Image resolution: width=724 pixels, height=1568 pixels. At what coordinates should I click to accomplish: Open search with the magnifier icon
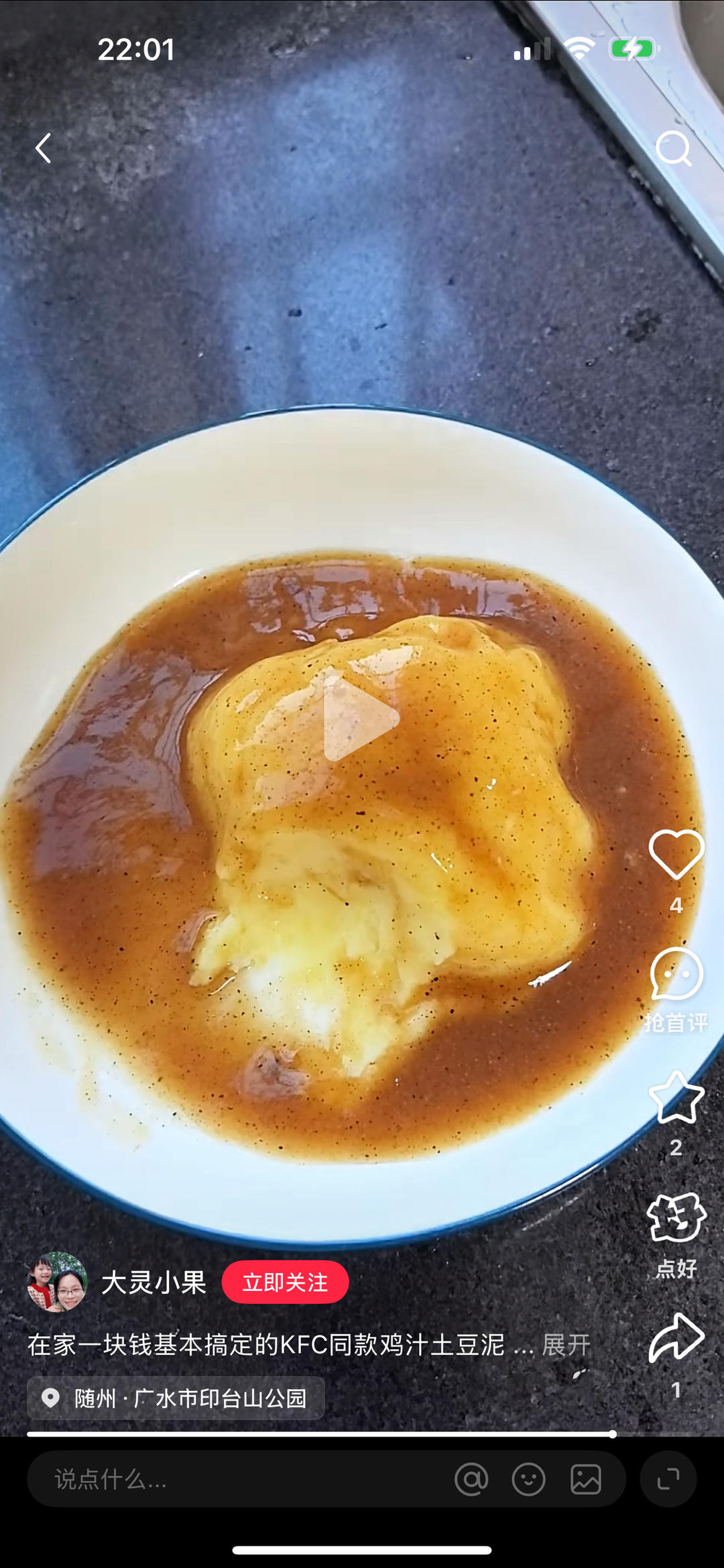click(x=673, y=148)
